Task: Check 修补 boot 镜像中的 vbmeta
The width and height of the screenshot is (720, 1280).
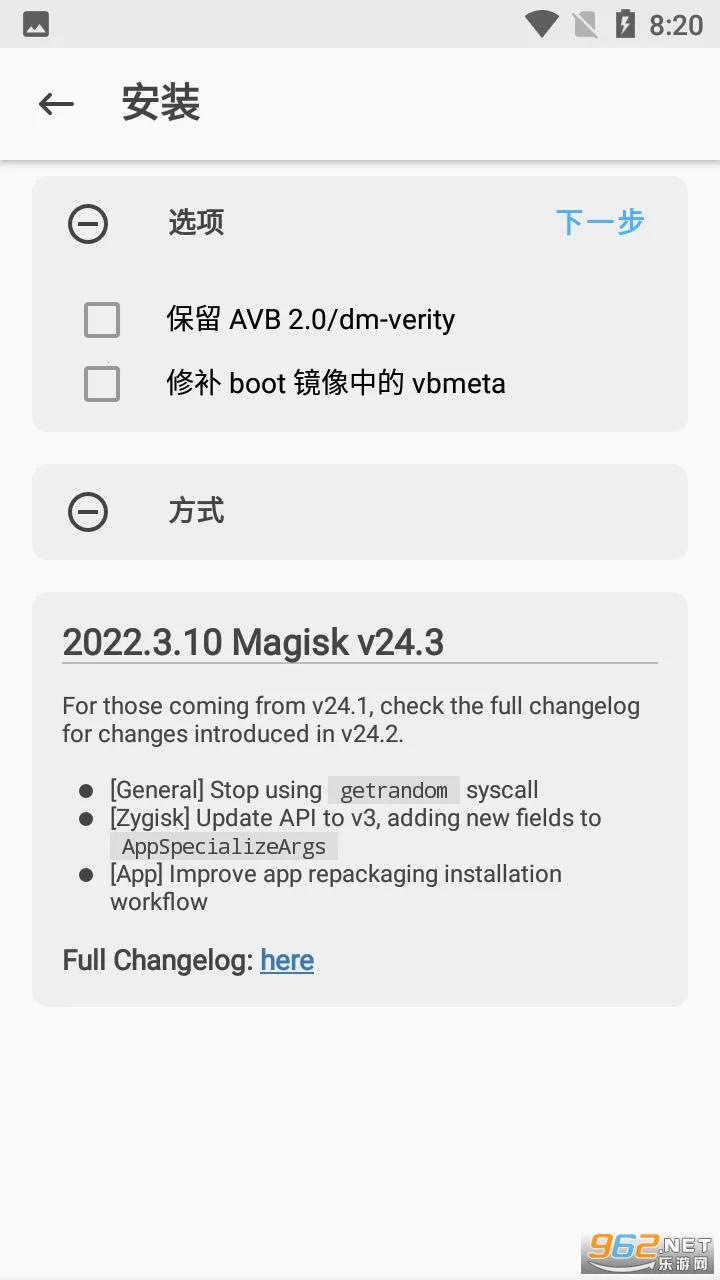Action: pyautogui.click(x=101, y=383)
